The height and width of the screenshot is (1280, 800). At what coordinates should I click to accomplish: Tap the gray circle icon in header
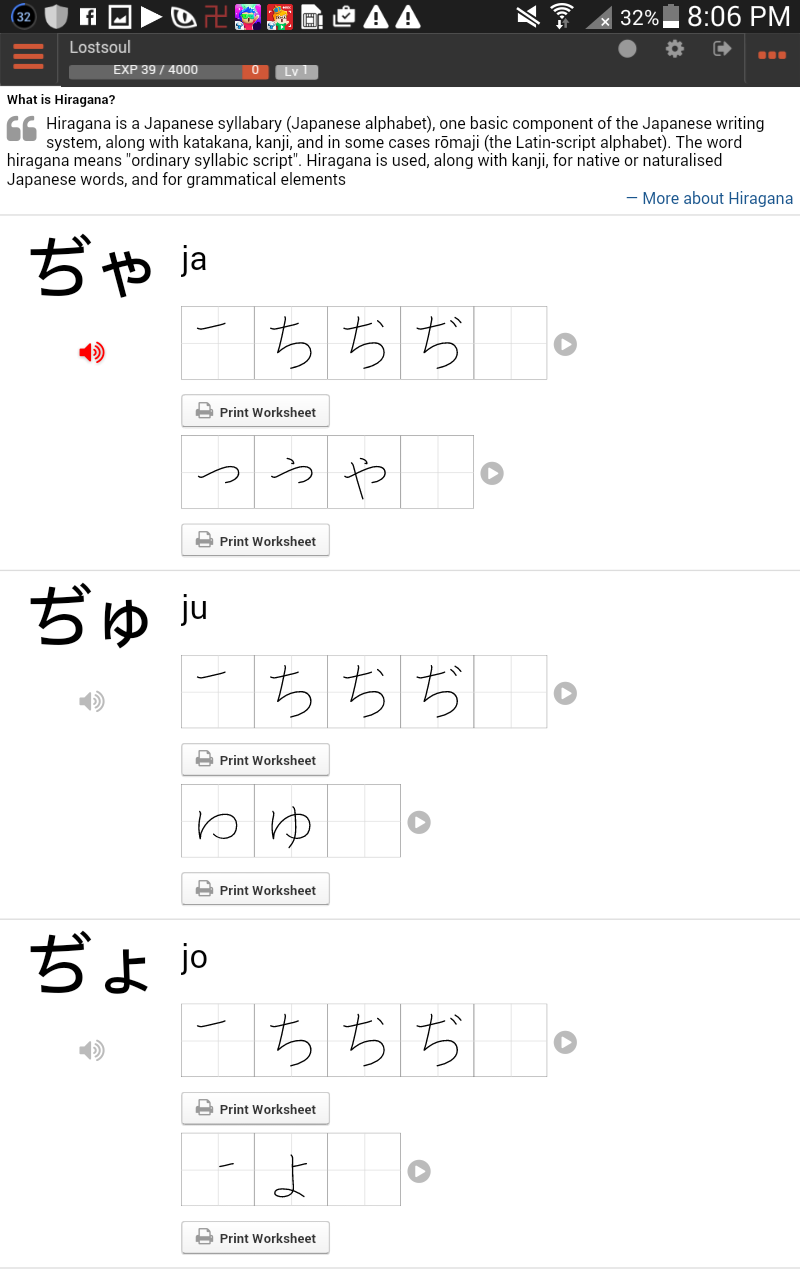[x=627, y=49]
